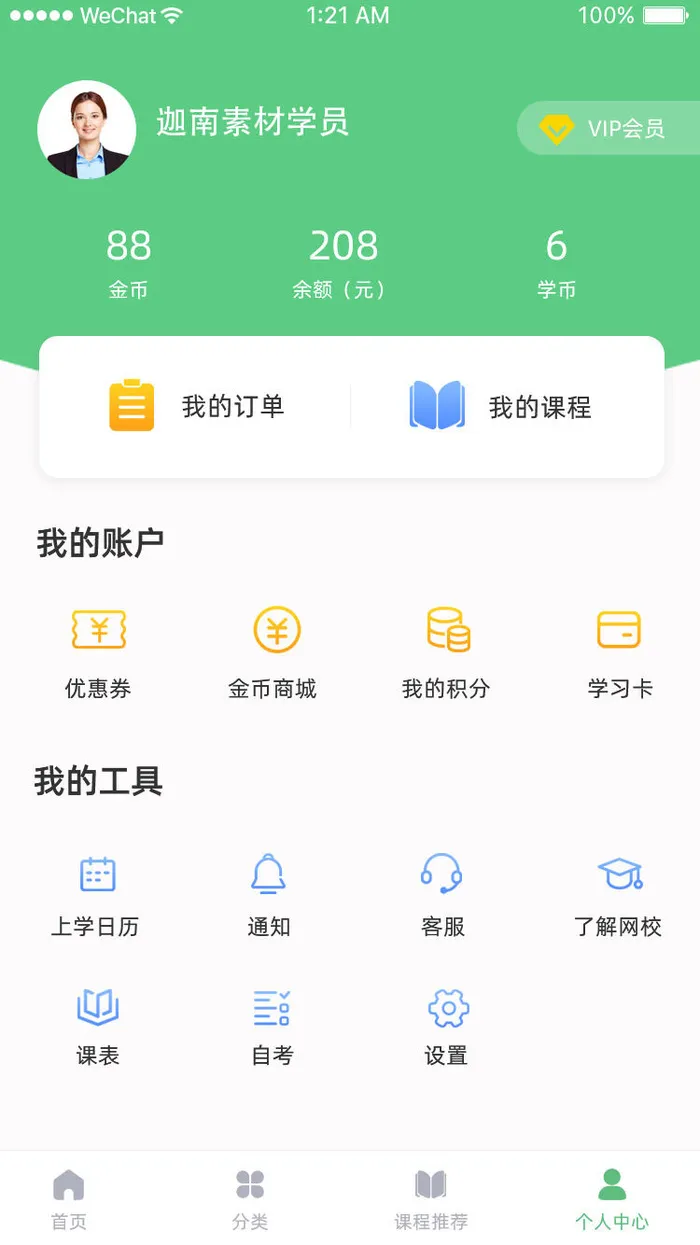View 课表 class timetable
The width and height of the screenshot is (700, 1245).
[98, 1024]
